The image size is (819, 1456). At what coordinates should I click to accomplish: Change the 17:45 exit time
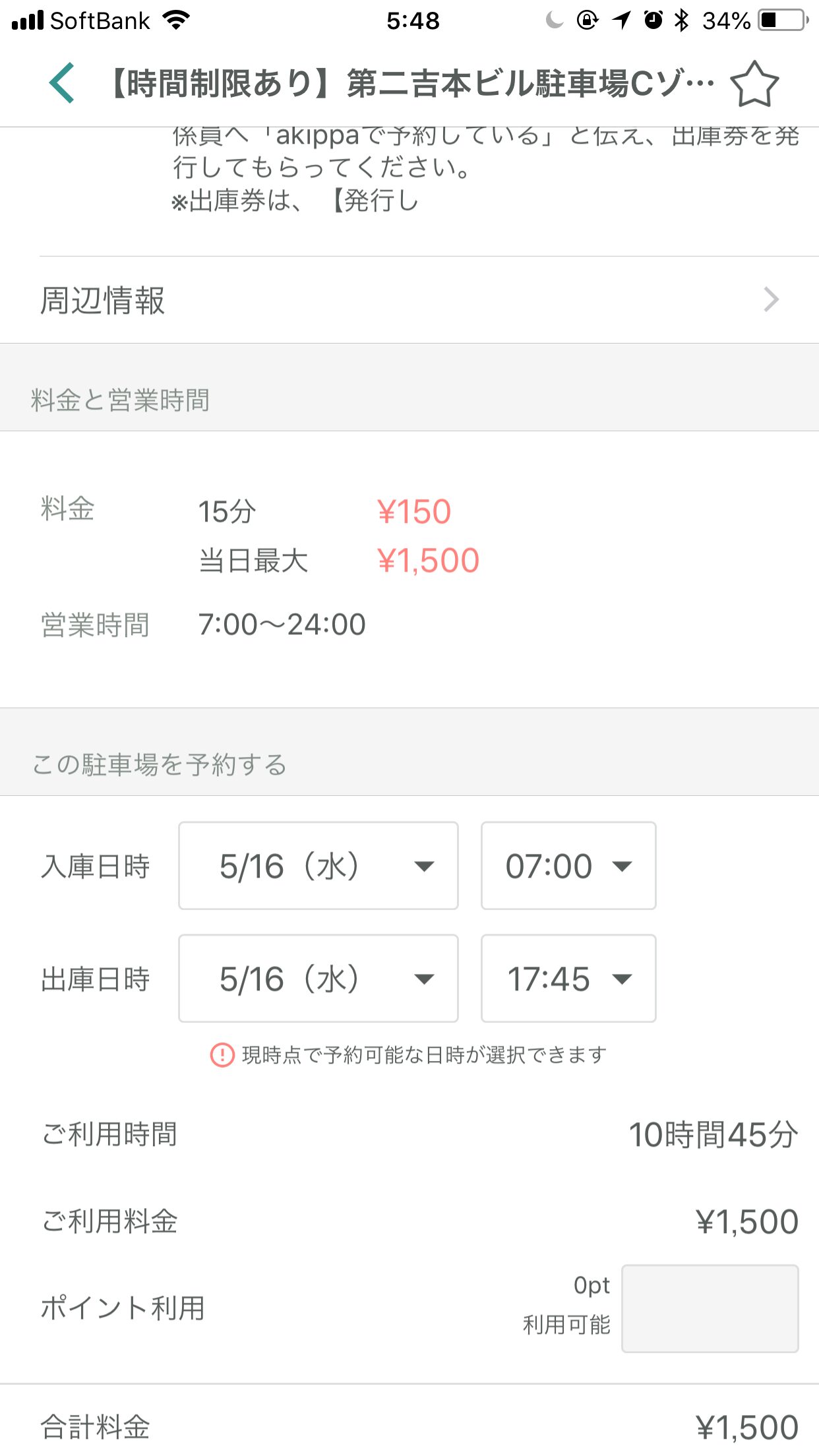pyautogui.click(x=568, y=979)
